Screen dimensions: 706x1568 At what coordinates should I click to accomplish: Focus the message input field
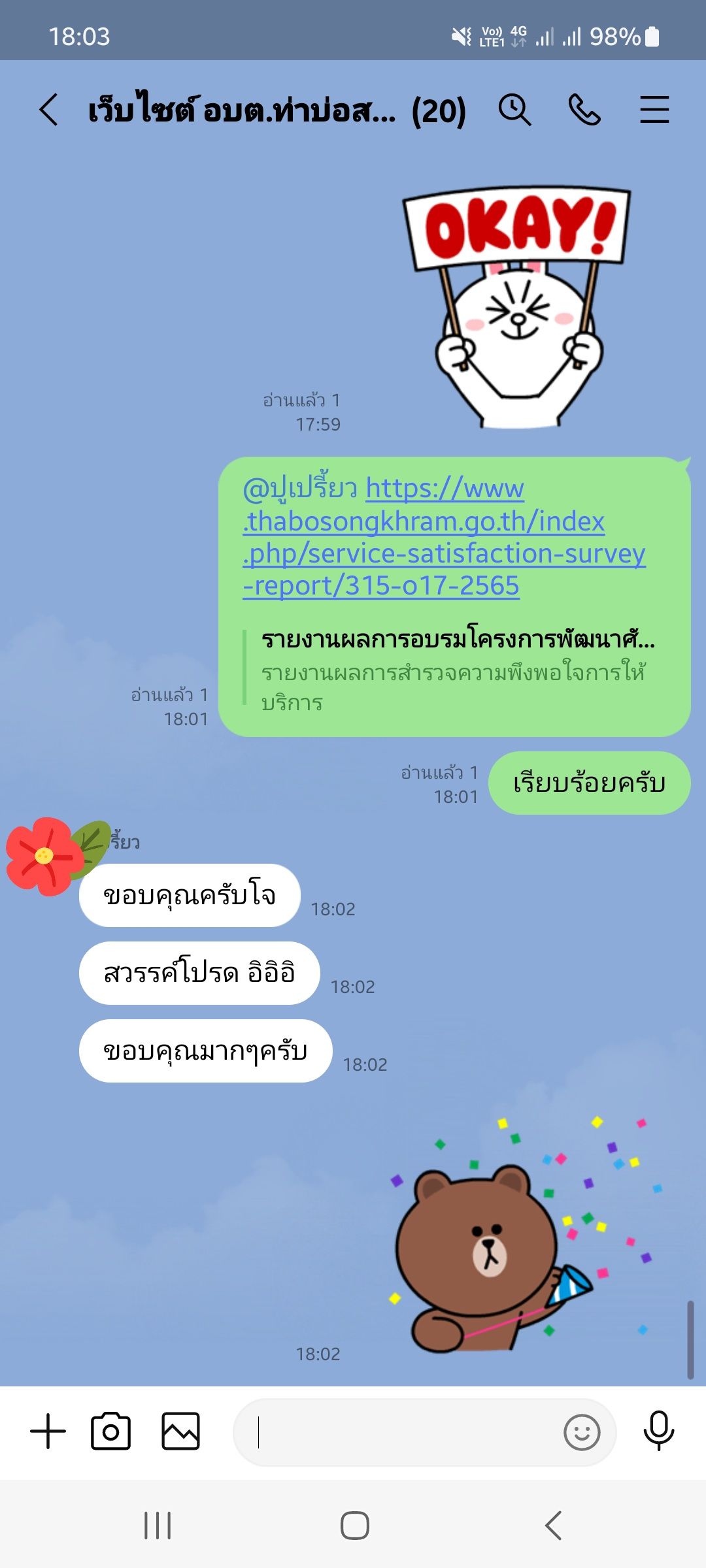pyautogui.click(x=399, y=1432)
